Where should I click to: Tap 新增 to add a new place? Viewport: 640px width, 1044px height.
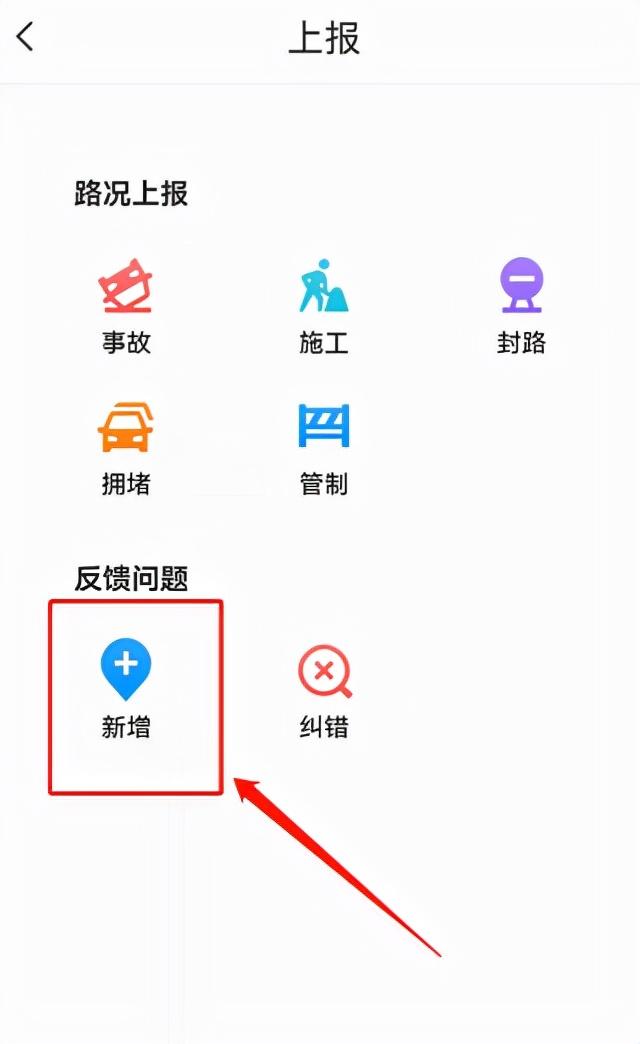click(126, 689)
